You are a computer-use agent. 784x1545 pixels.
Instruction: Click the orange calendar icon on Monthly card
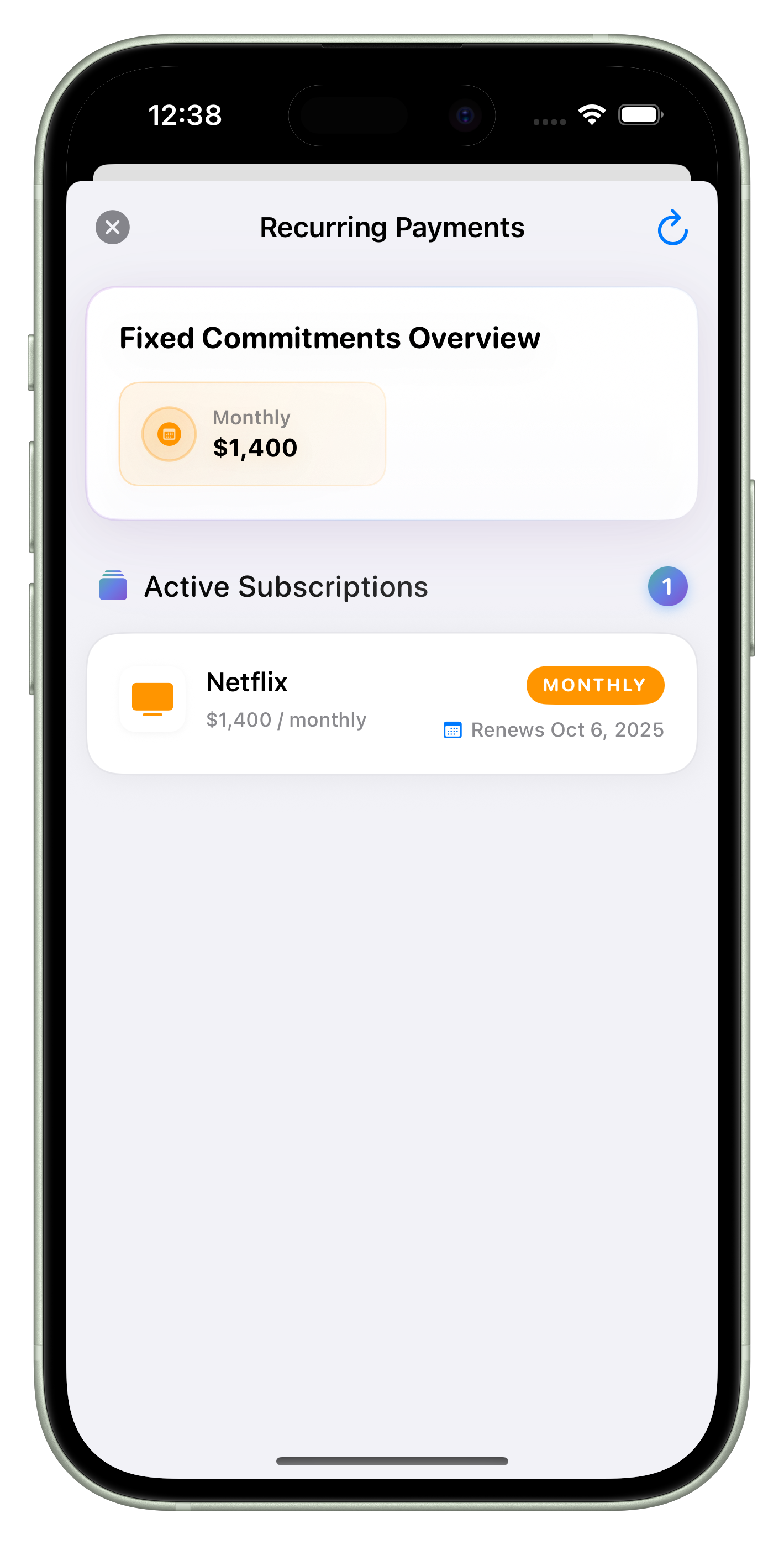tap(169, 434)
